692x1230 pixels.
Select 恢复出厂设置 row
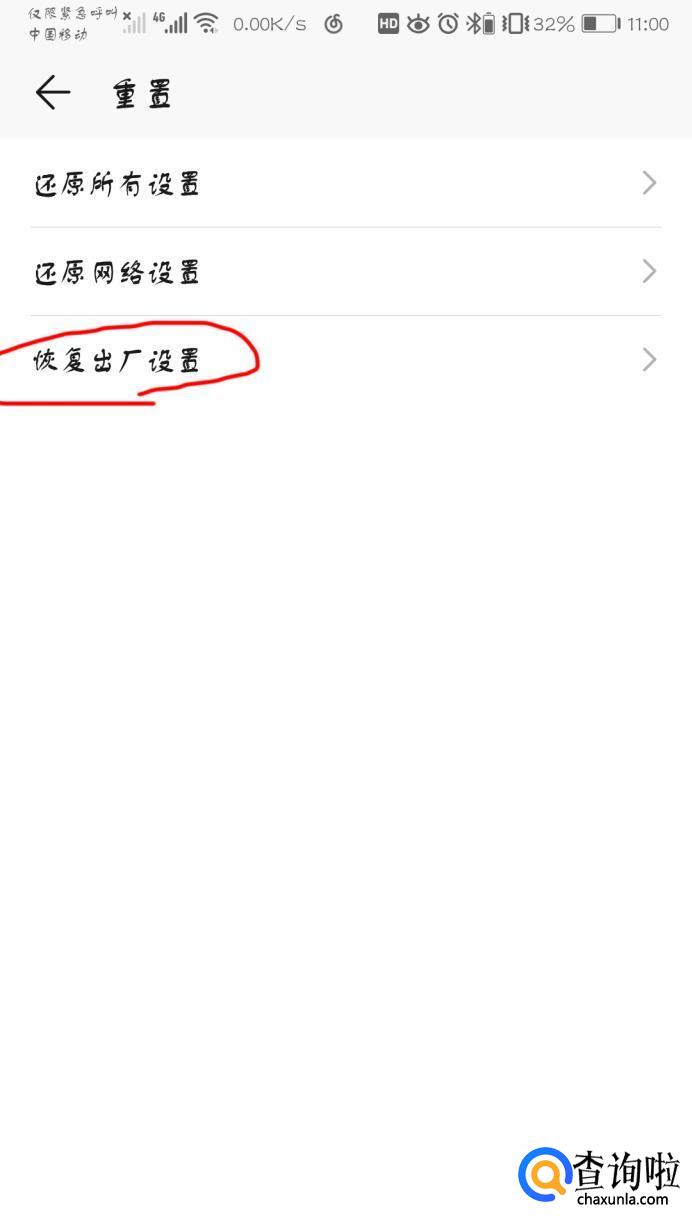pos(346,359)
